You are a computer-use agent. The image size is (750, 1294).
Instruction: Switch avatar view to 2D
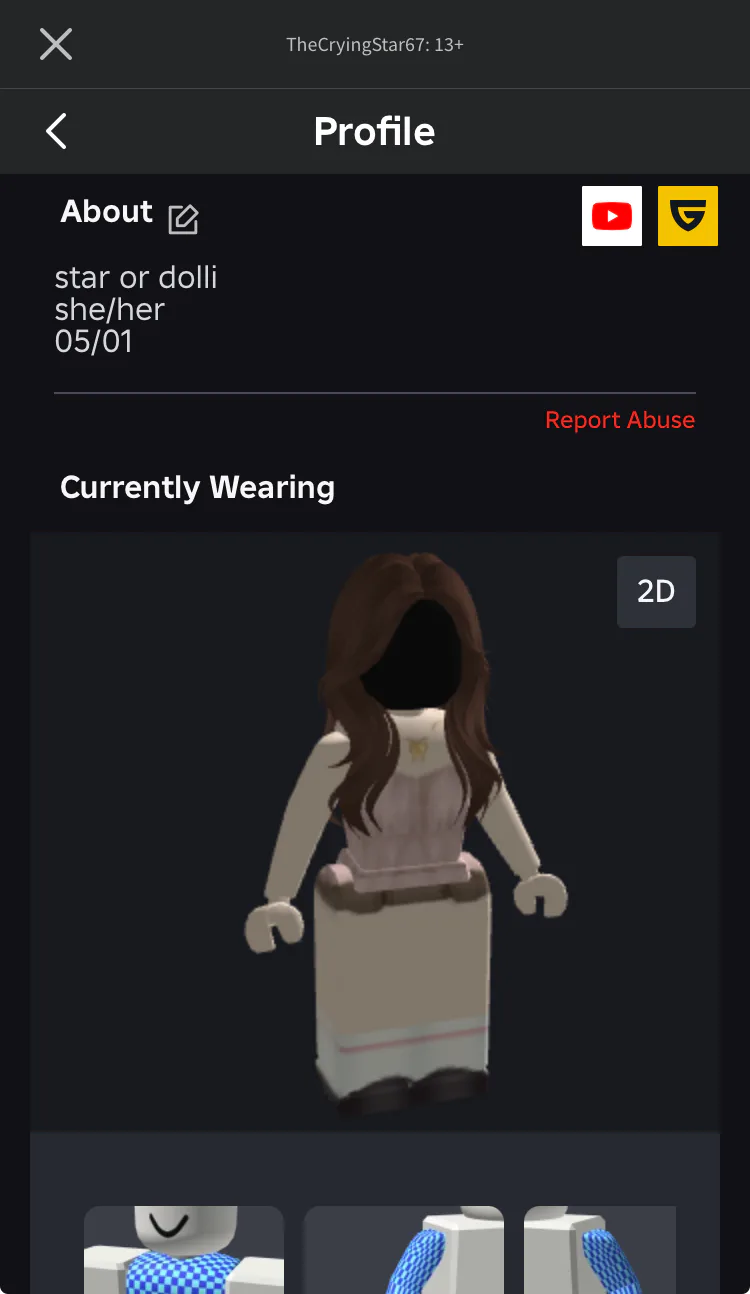[656, 592]
